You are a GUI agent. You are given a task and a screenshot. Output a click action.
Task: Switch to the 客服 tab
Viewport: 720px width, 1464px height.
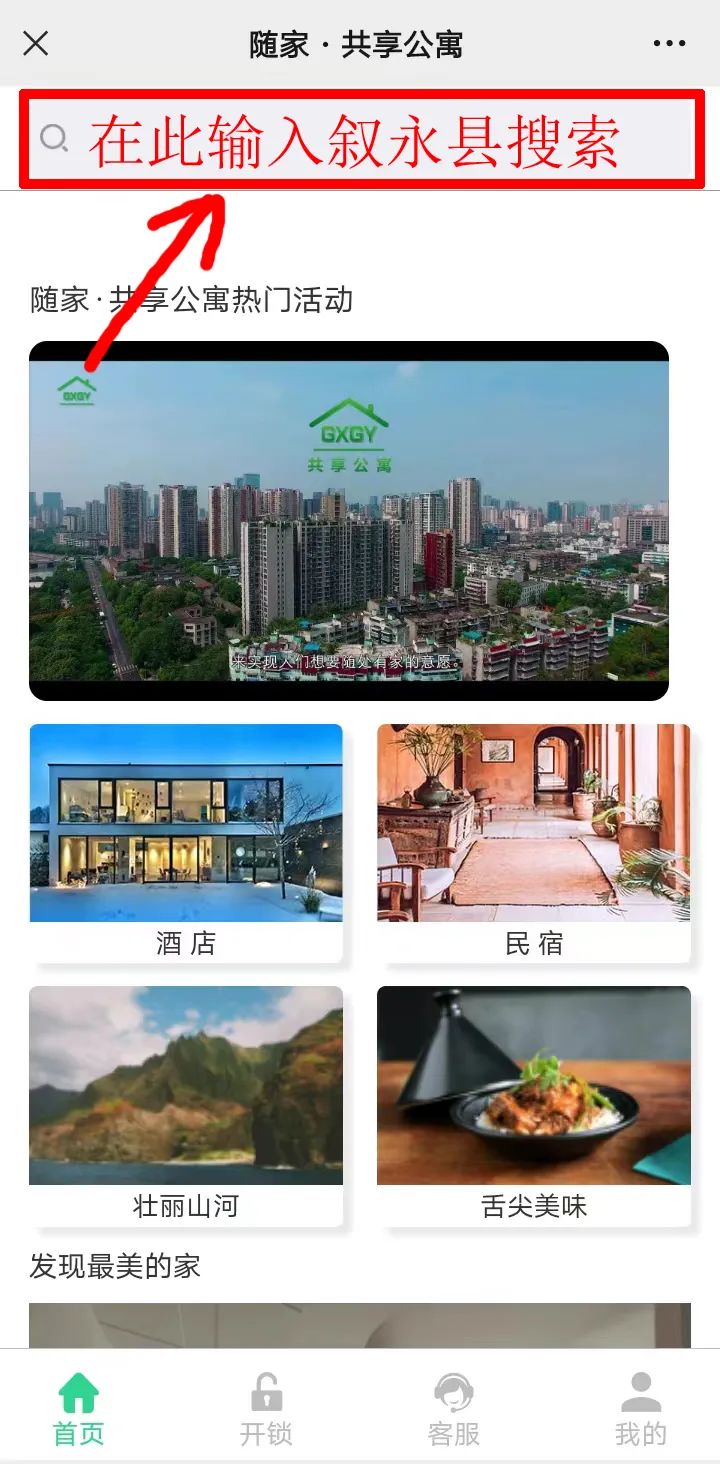pos(454,1409)
